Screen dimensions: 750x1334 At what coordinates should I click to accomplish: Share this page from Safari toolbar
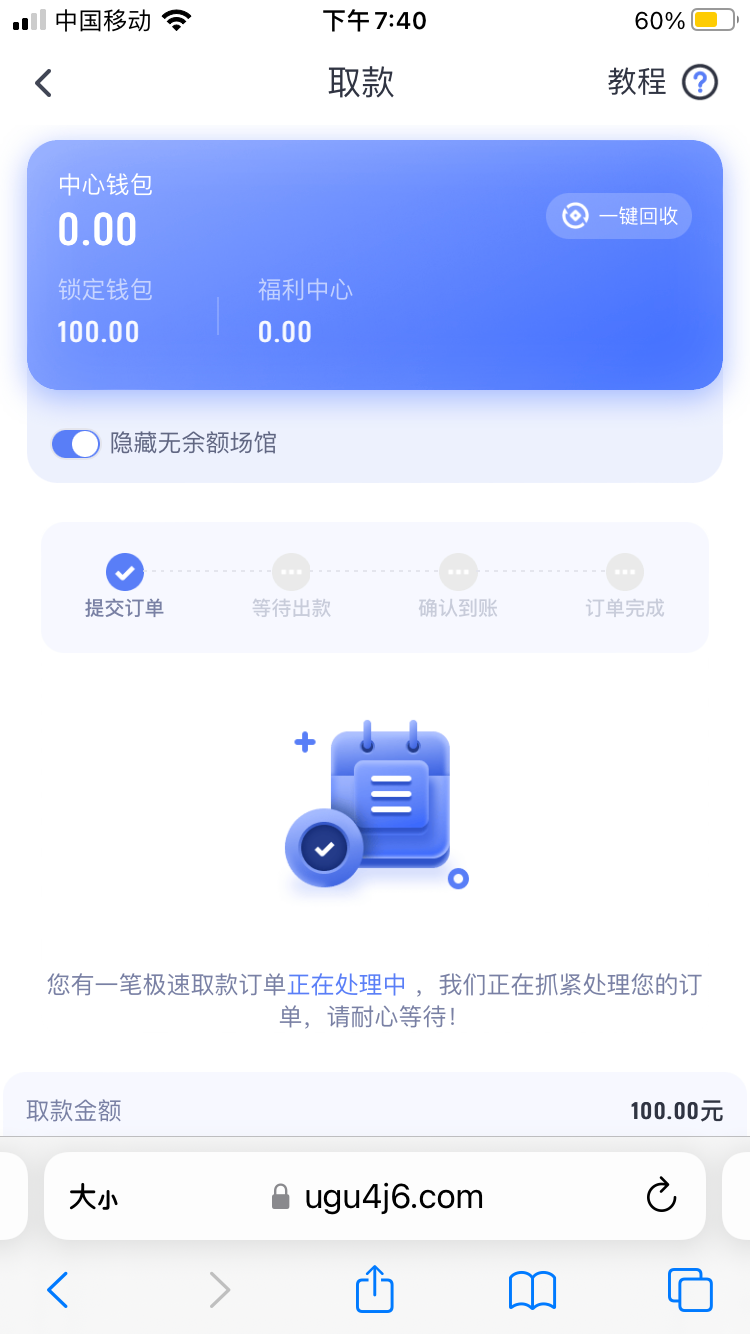point(375,1290)
